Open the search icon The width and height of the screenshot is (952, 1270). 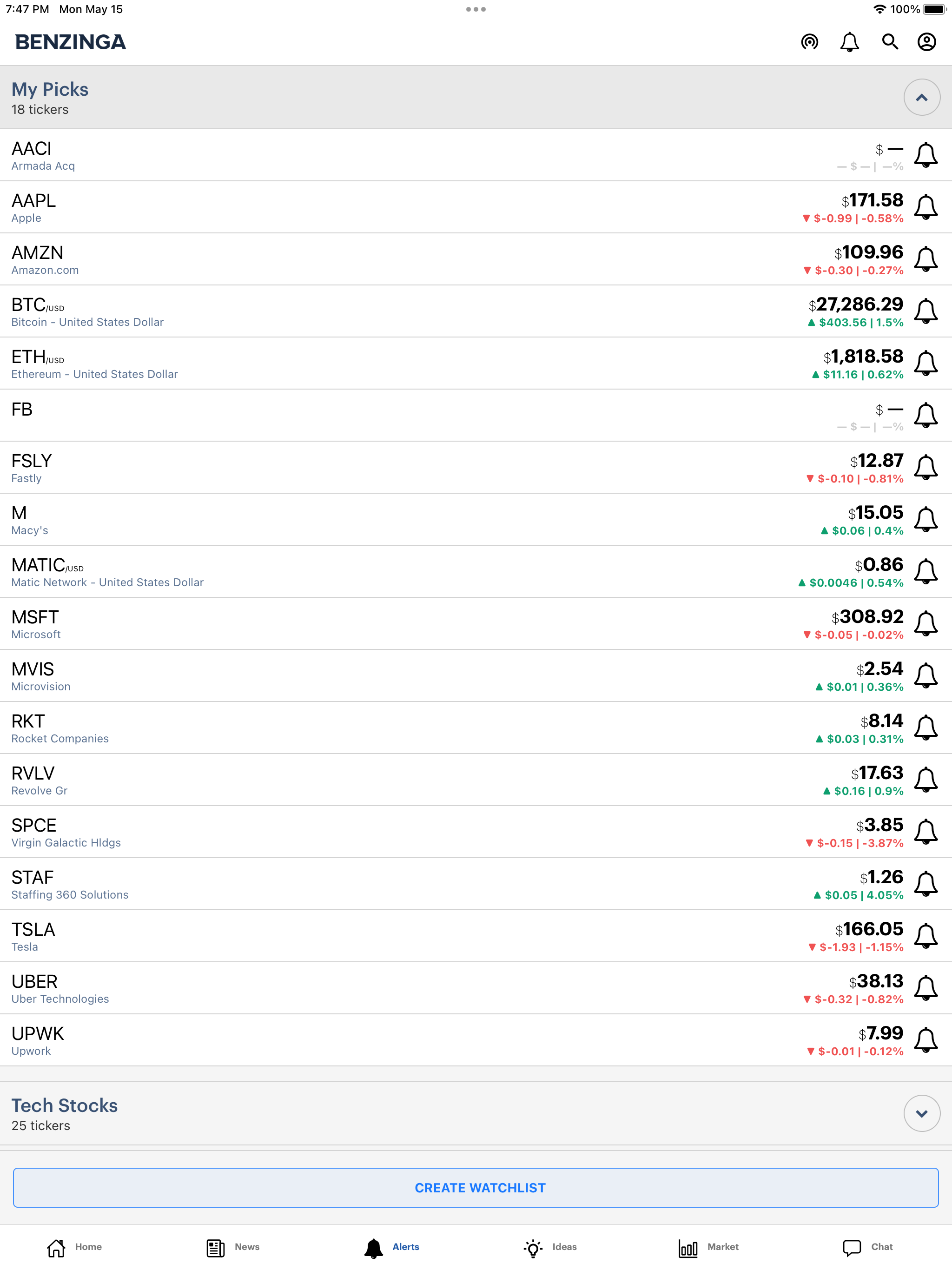pyautogui.click(x=890, y=42)
